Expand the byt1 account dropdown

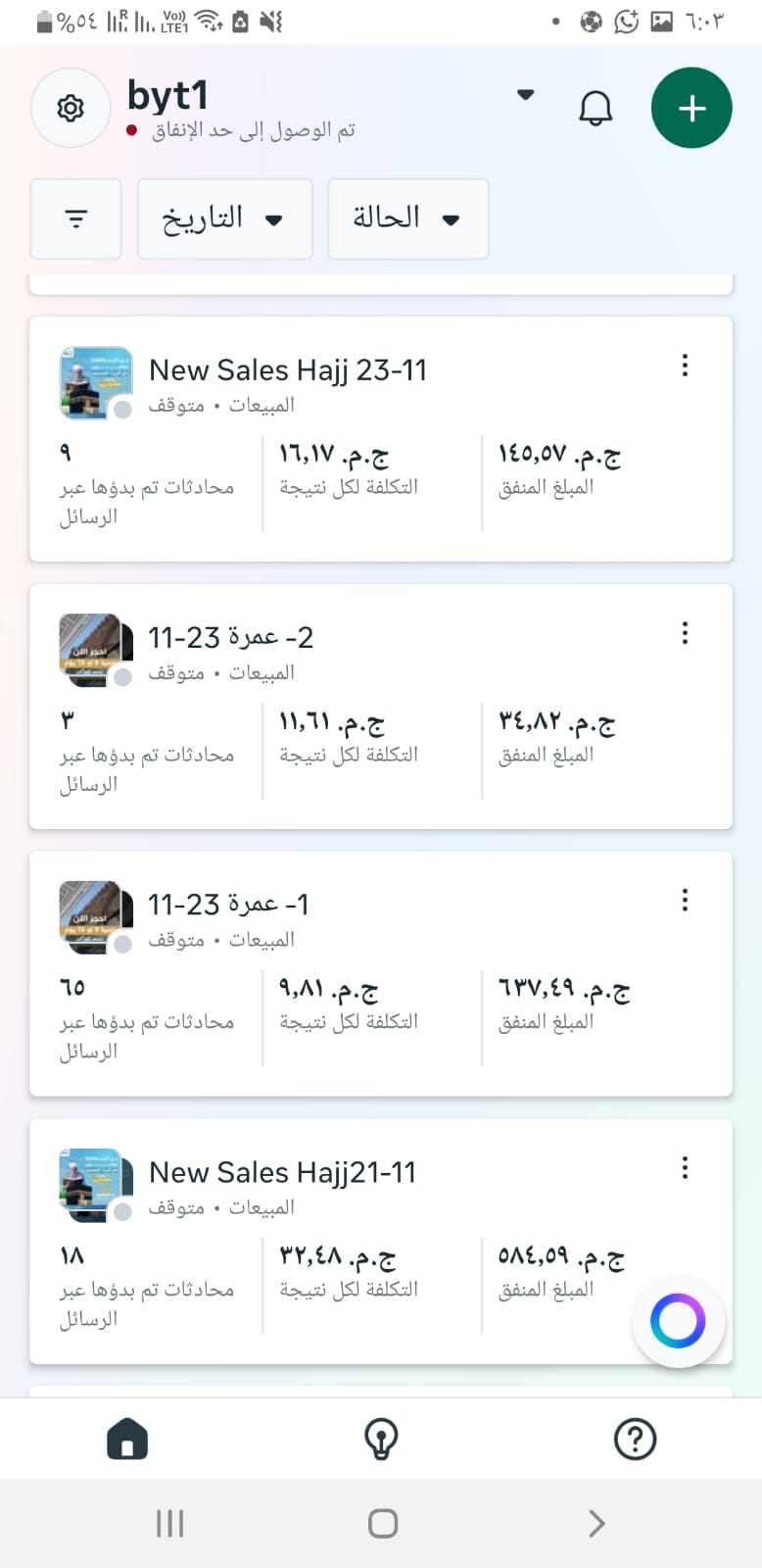tap(525, 95)
